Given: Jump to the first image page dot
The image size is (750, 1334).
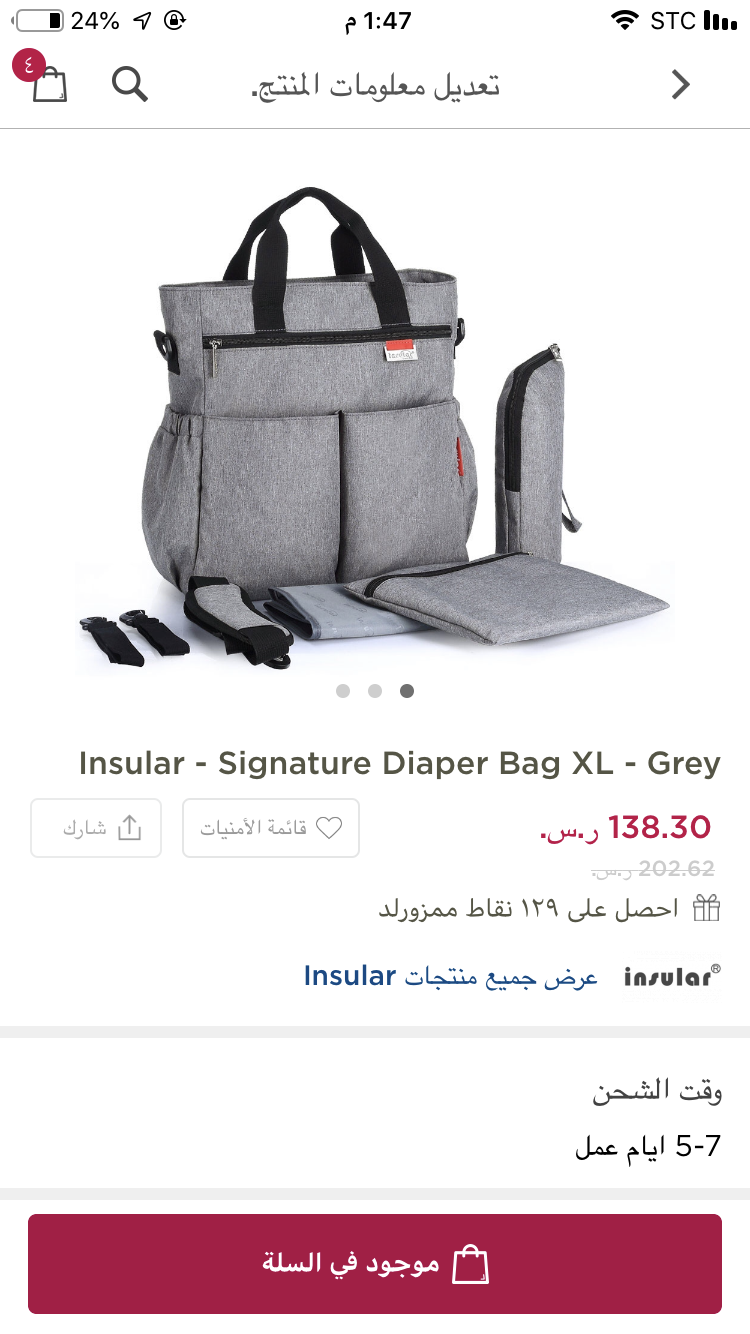Looking at the screenshot, I should (x=343, y=690).
